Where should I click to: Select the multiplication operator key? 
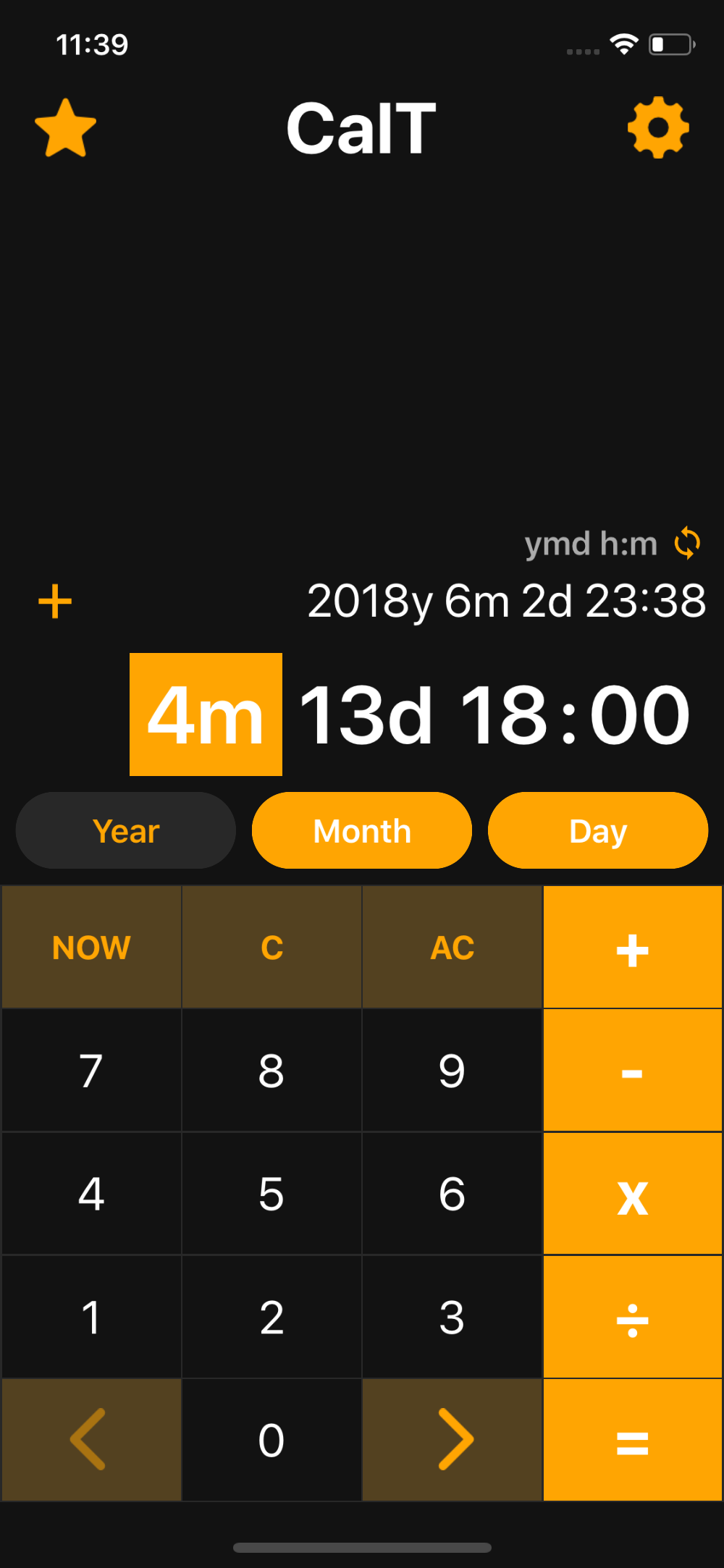(633, 1193)
